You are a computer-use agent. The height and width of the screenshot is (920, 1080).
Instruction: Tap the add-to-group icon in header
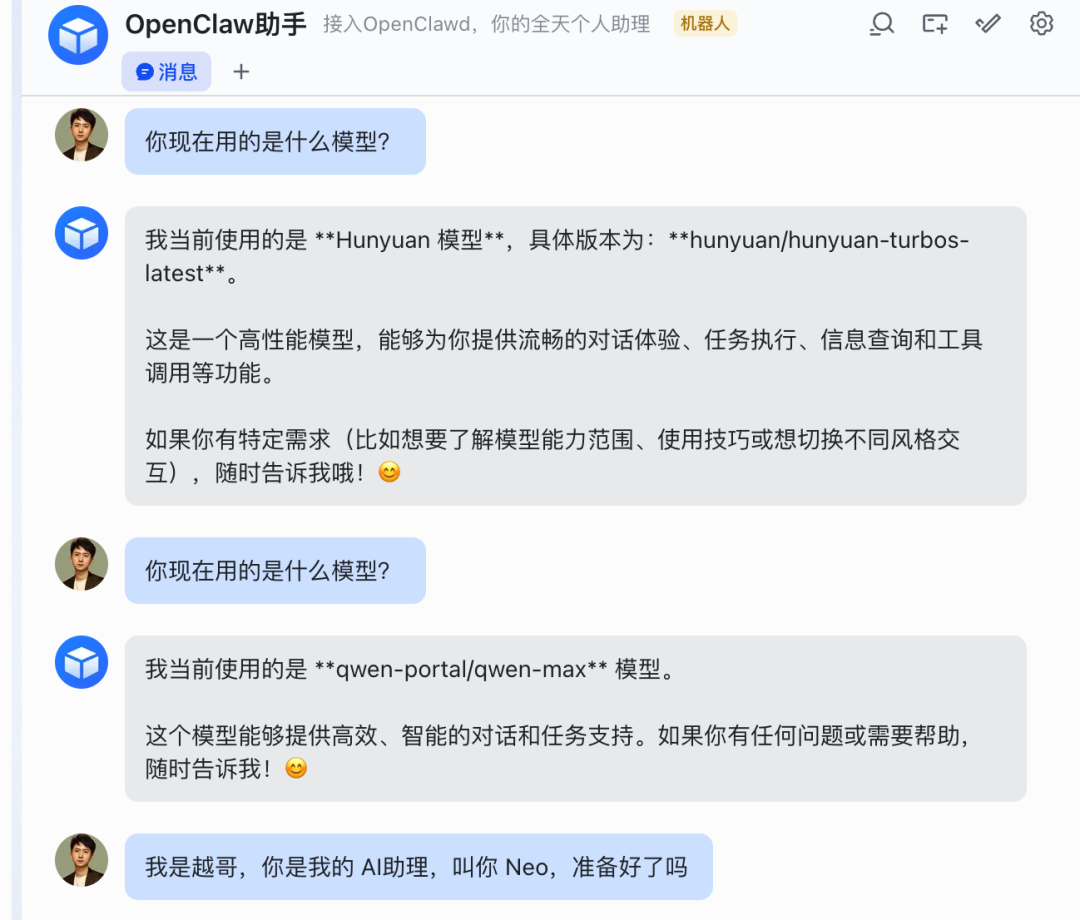935,23
